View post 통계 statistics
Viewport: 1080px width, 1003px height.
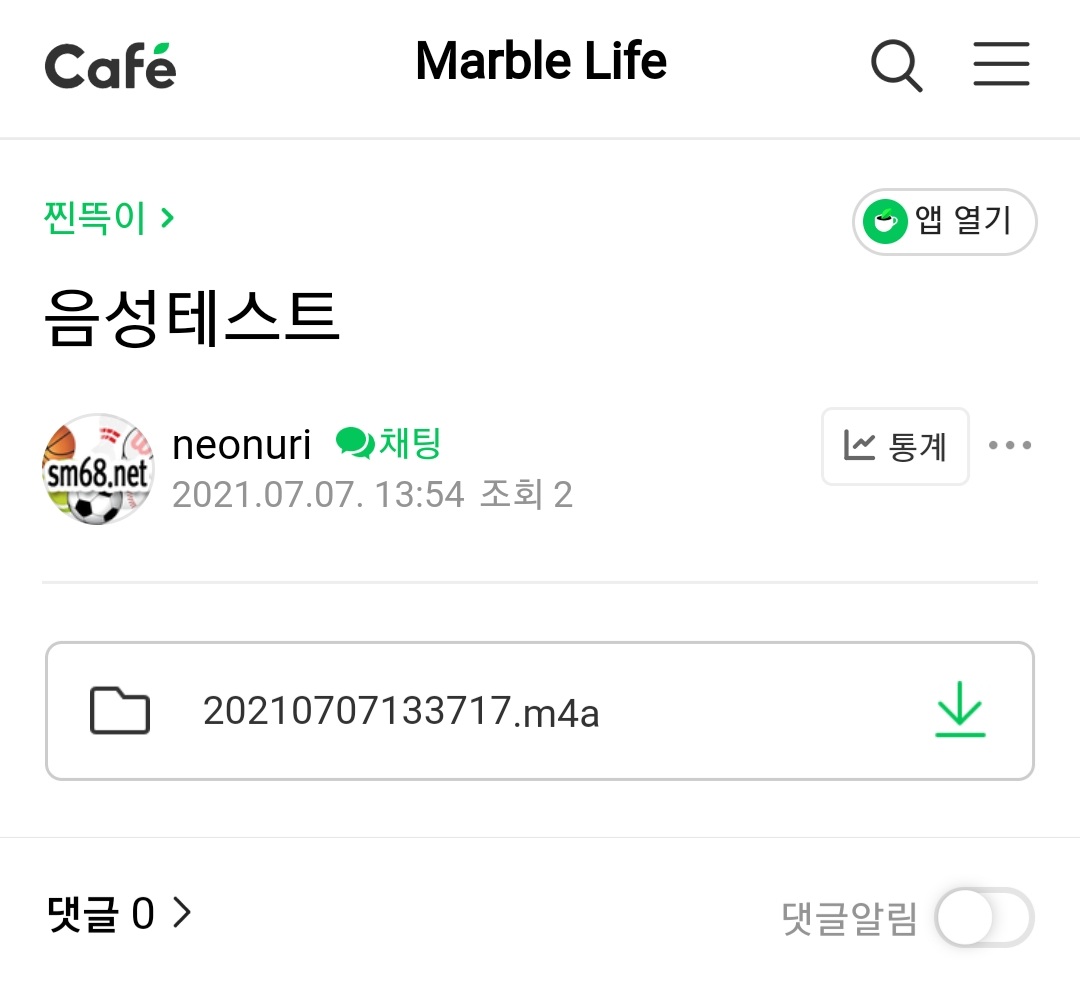(x=895, y=446)
